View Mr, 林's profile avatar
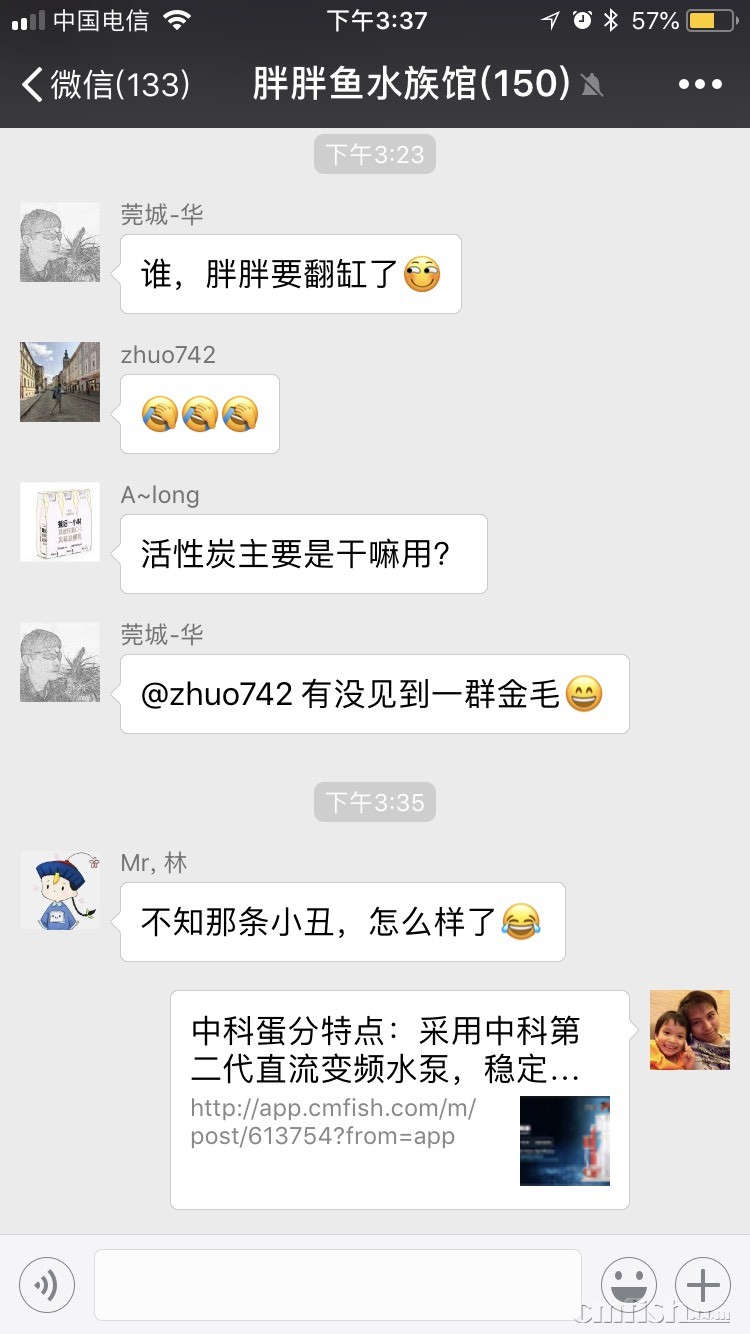Viewport: 750px width, 1334px height. point(60,890)
